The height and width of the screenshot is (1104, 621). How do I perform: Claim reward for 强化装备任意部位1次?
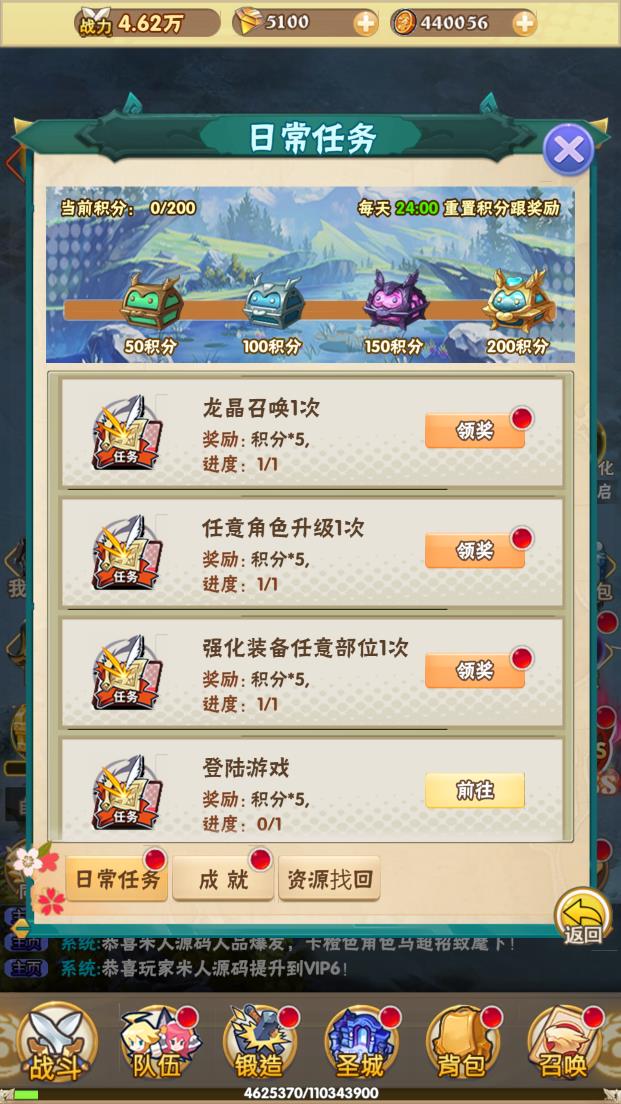pos(475,670)
